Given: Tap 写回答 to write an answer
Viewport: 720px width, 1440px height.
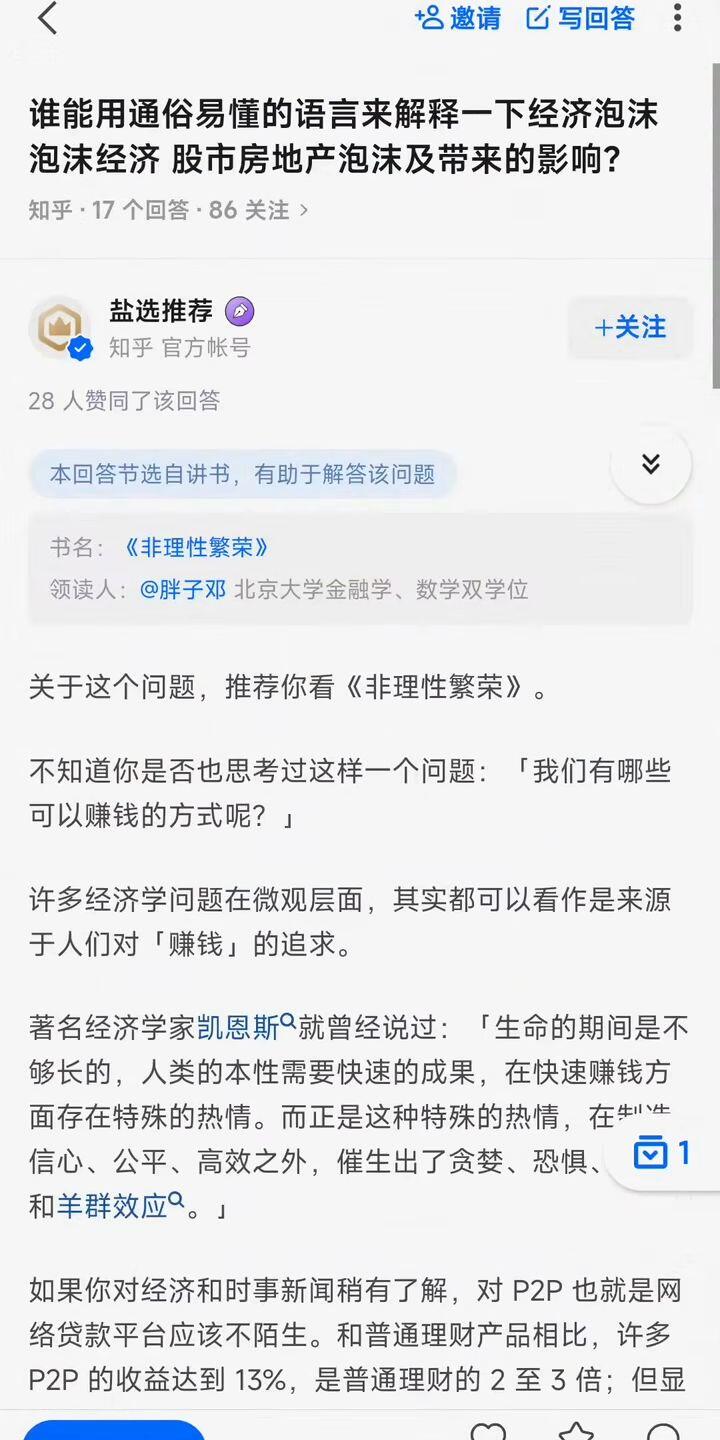Looking at the screenshot, I should coord(581,18).
